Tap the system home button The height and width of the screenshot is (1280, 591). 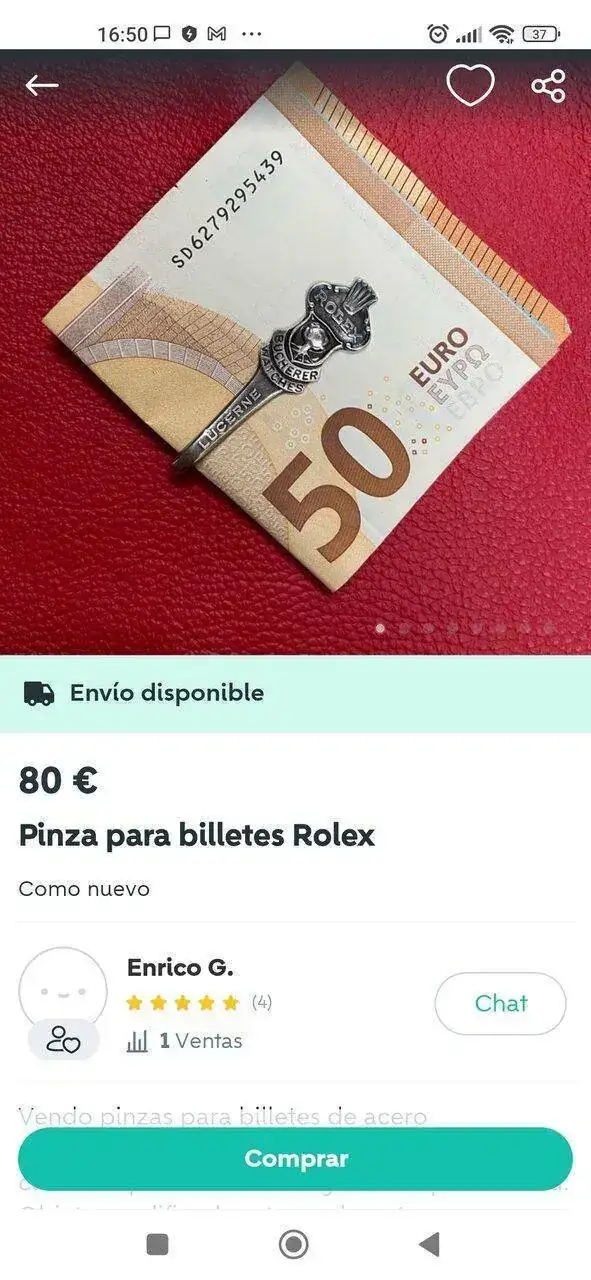pos(293,1244)
